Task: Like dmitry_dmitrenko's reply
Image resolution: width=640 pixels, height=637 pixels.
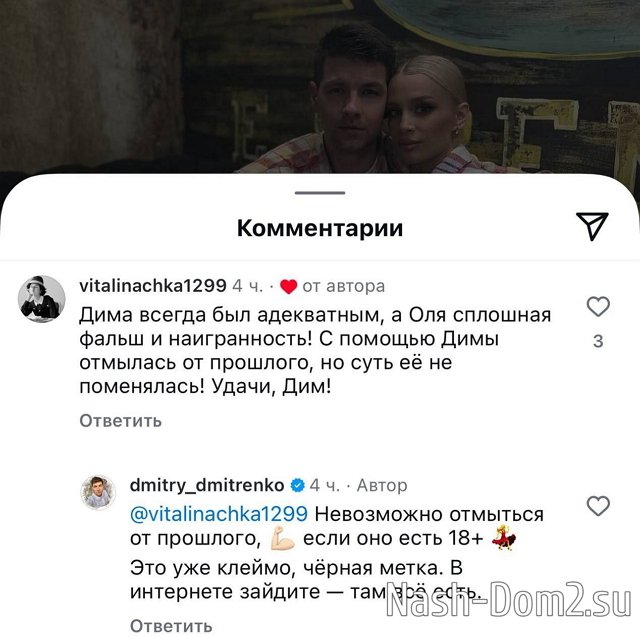Action: 598,506
